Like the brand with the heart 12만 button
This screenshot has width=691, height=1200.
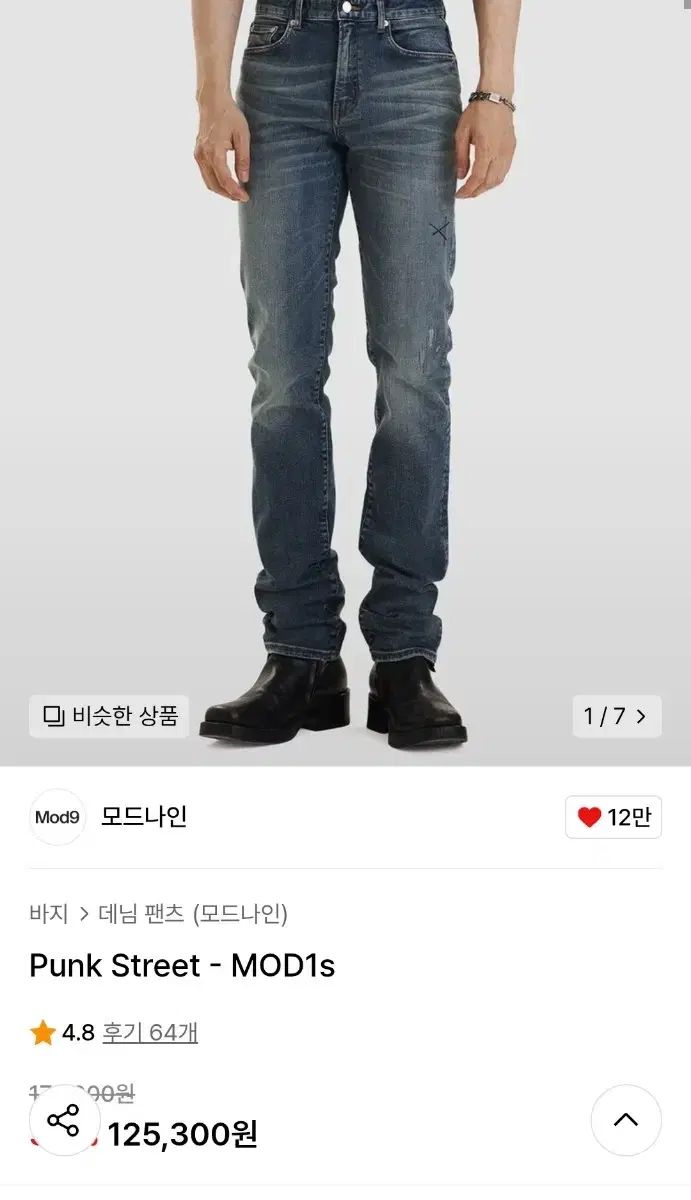pos(614,817)
